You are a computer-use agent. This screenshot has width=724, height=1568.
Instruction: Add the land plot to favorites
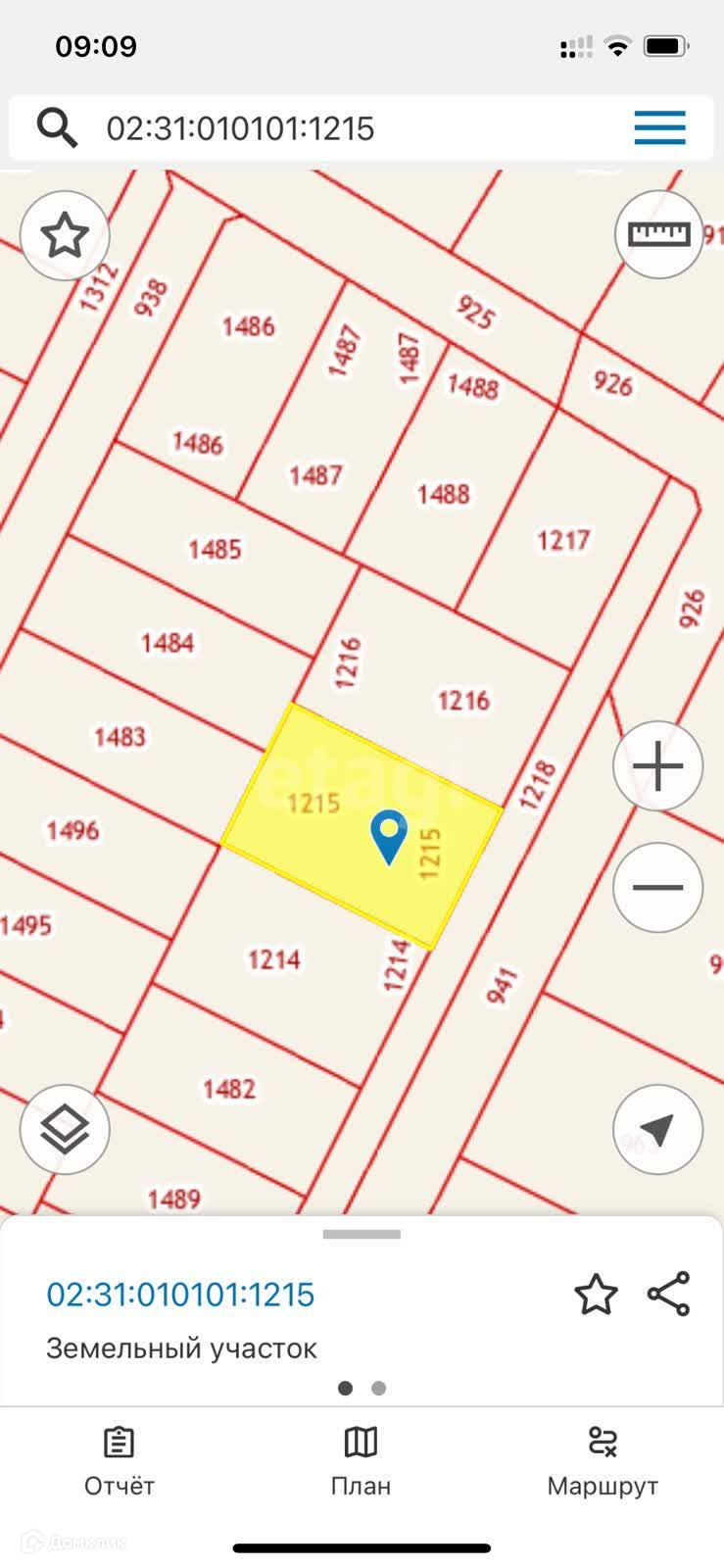coord(596,1295)
